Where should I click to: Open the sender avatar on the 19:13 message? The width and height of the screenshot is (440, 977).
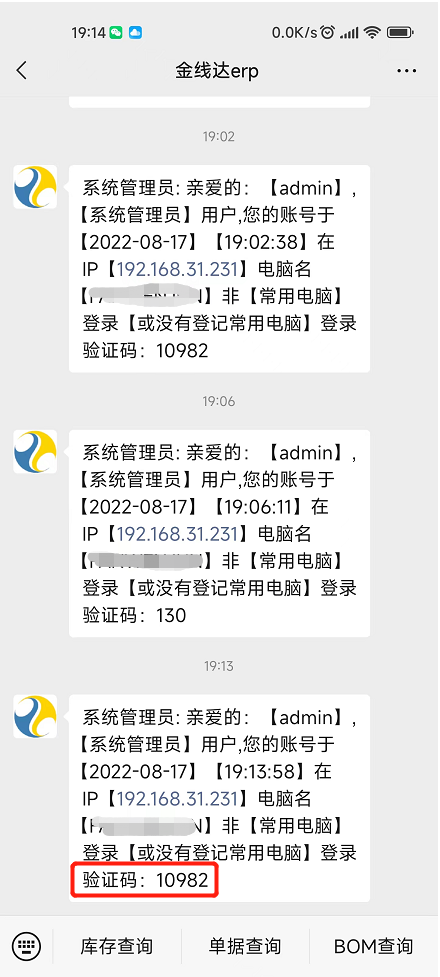(35, 717)
